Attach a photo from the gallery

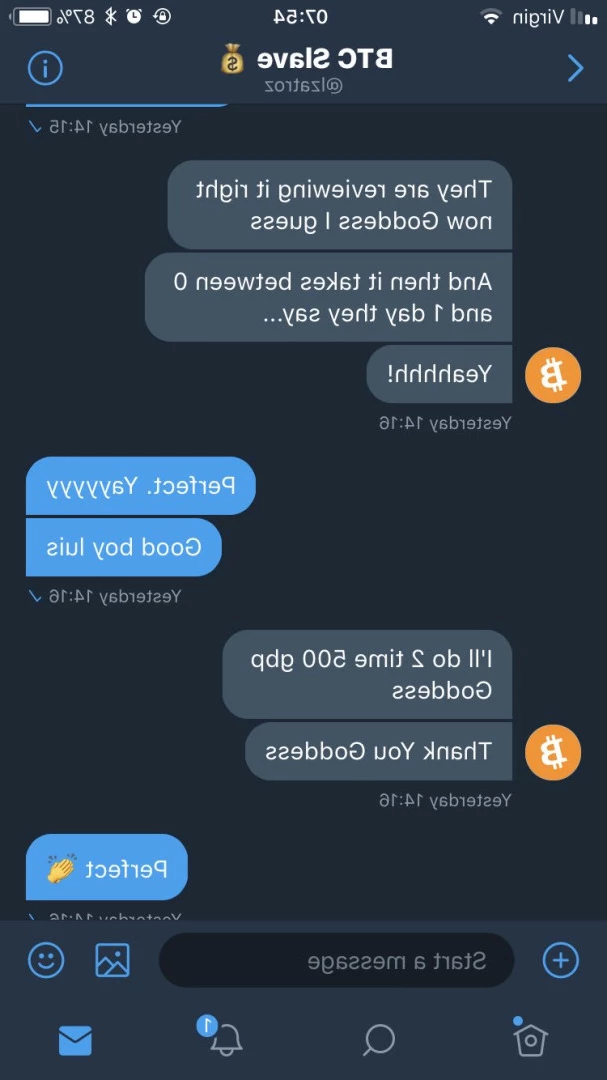112,959
